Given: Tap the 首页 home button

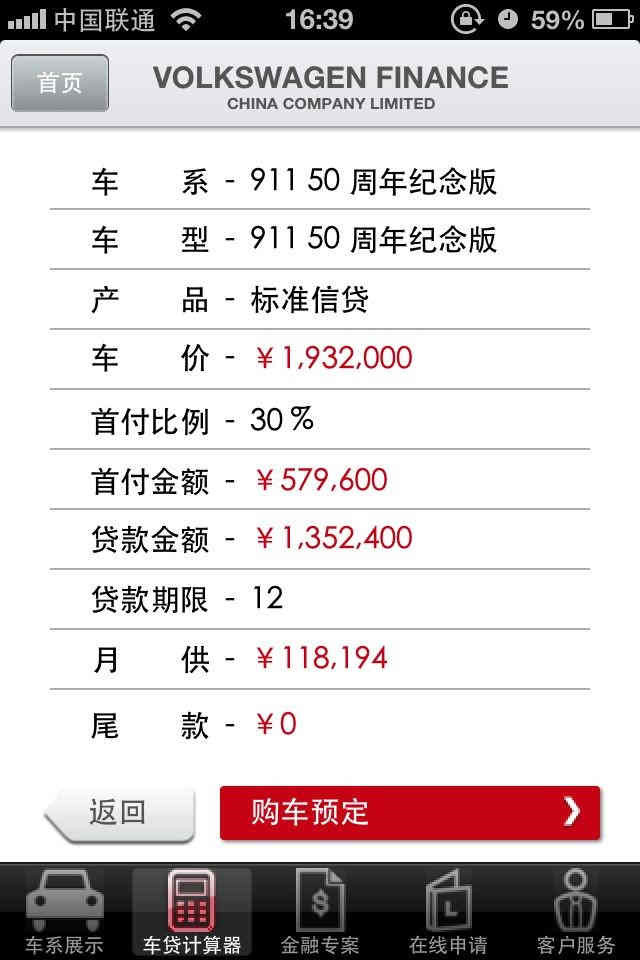Looking at the screenshot, I should pos(60,83).
